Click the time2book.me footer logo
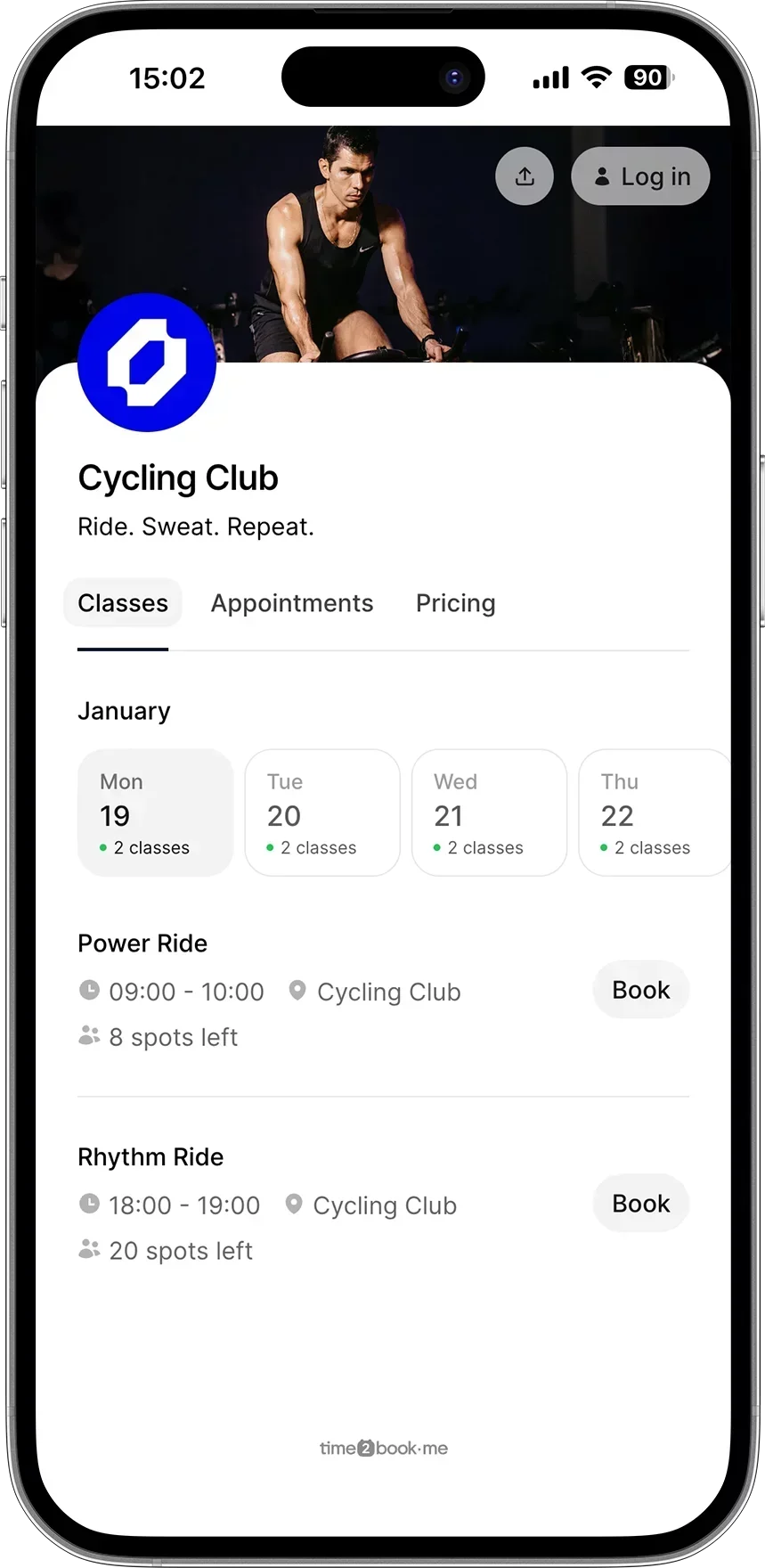Image resolution: width=765 pixels, height=1568 pixels. (383, 1448)
